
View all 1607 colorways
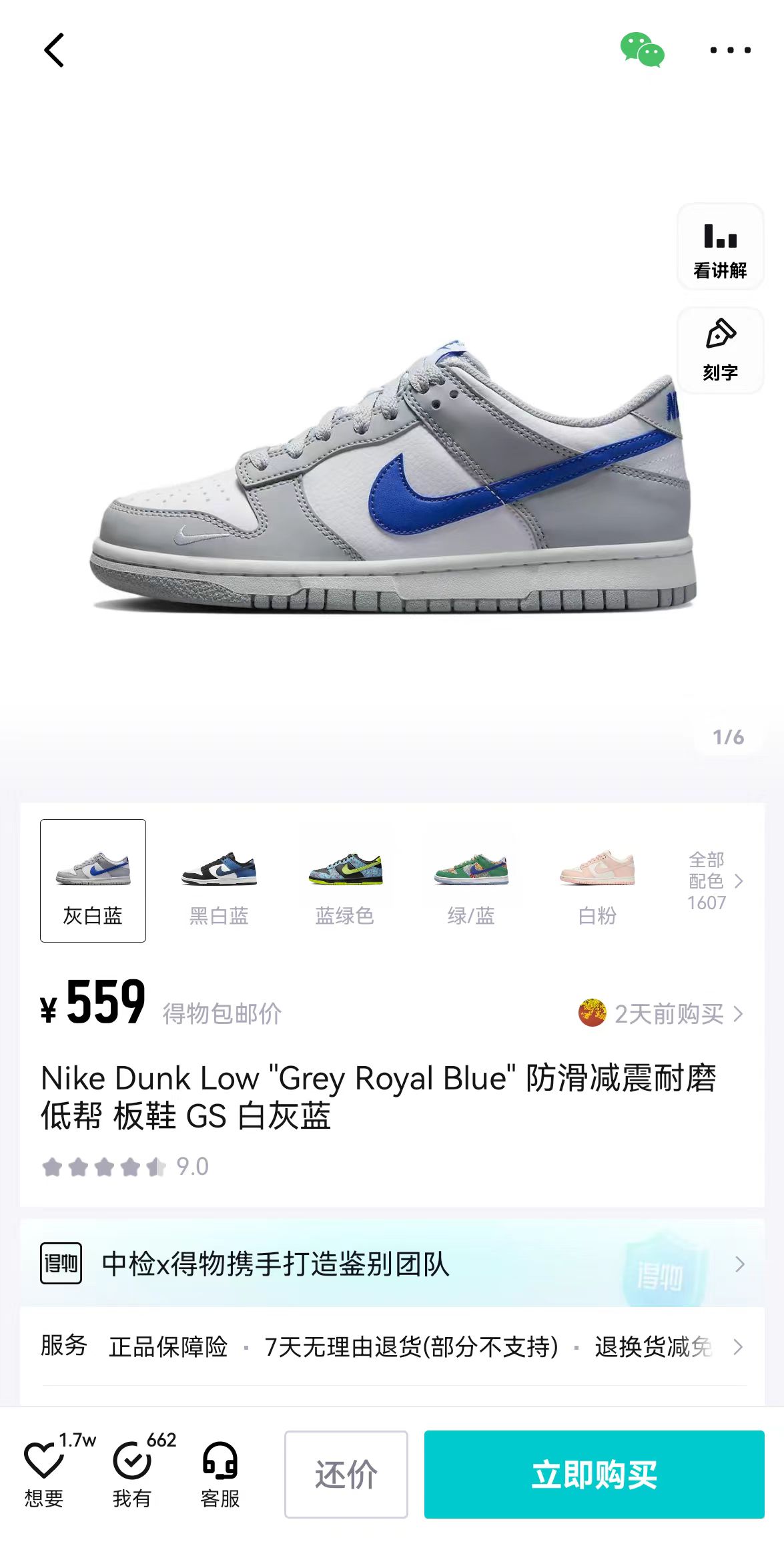(x=715, y=881)
